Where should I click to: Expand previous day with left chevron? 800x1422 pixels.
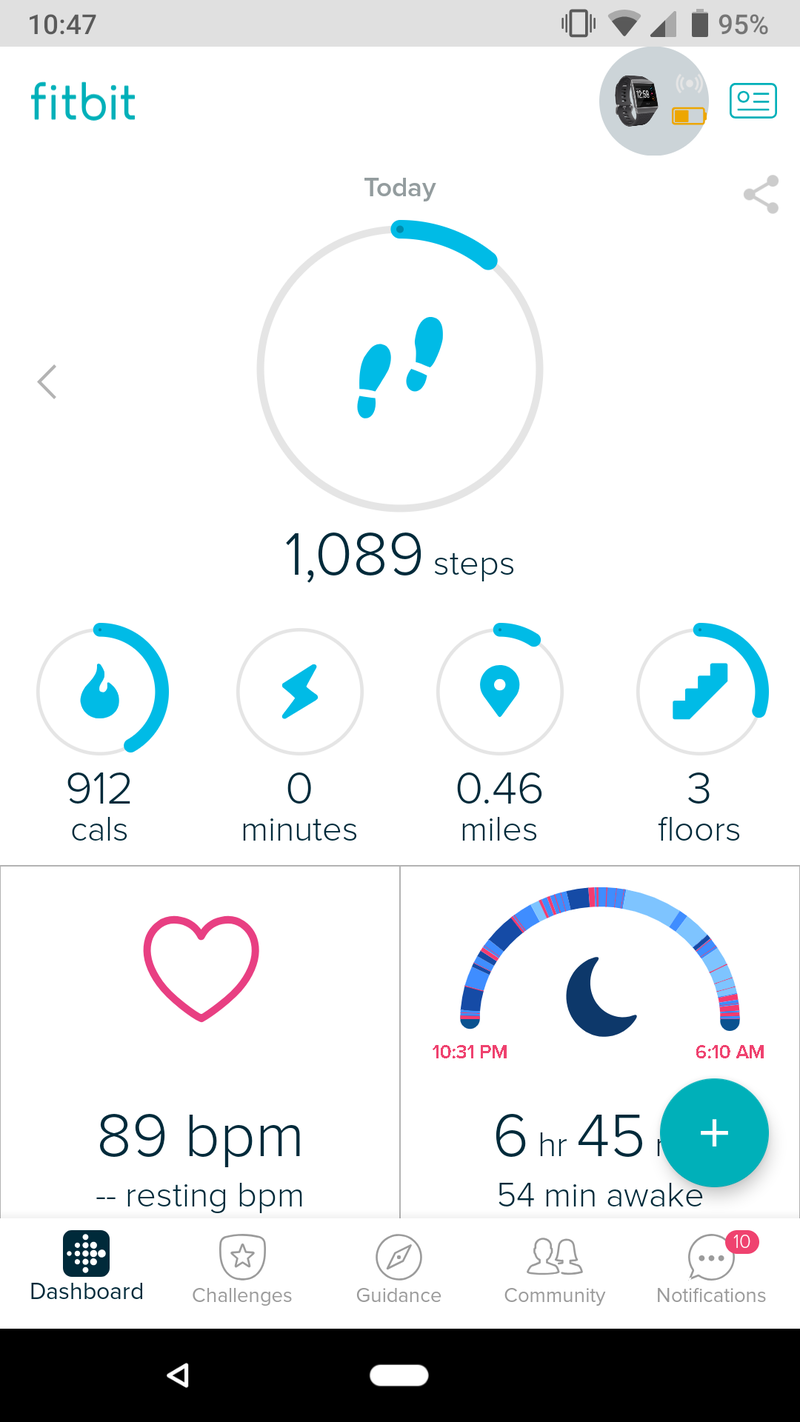46,381
